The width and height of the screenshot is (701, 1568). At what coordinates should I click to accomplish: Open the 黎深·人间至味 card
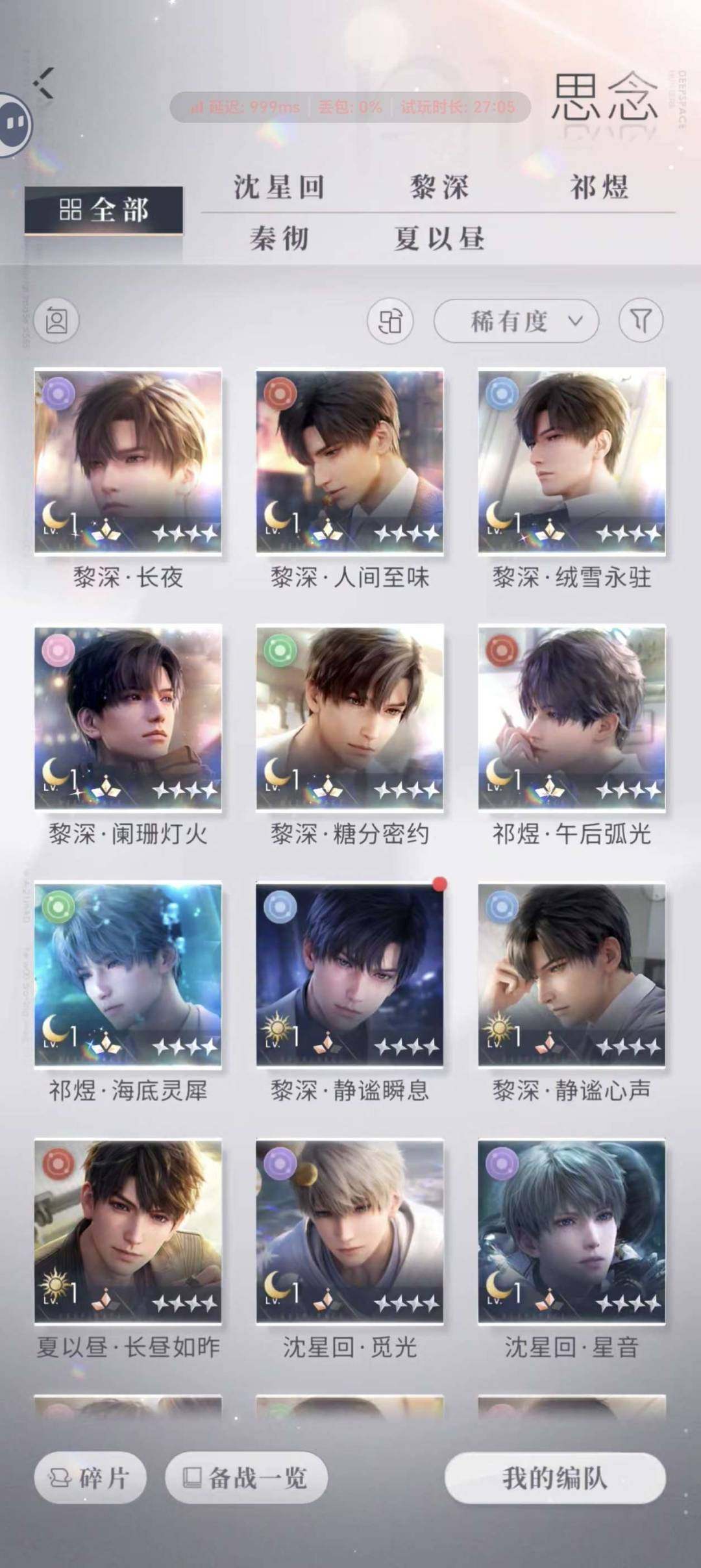coord(350,462)
